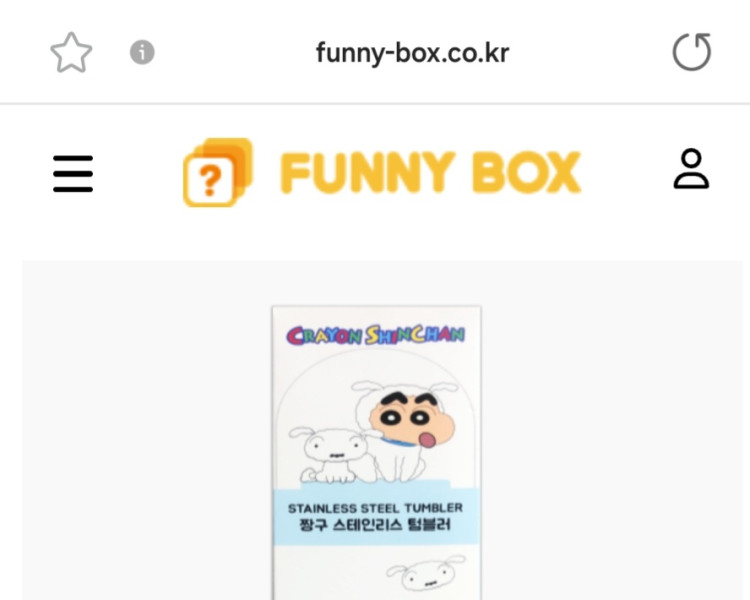Screen dimensions: 750x600
Task: View site information for funny-box.co.kr
Action: [142, 52]
